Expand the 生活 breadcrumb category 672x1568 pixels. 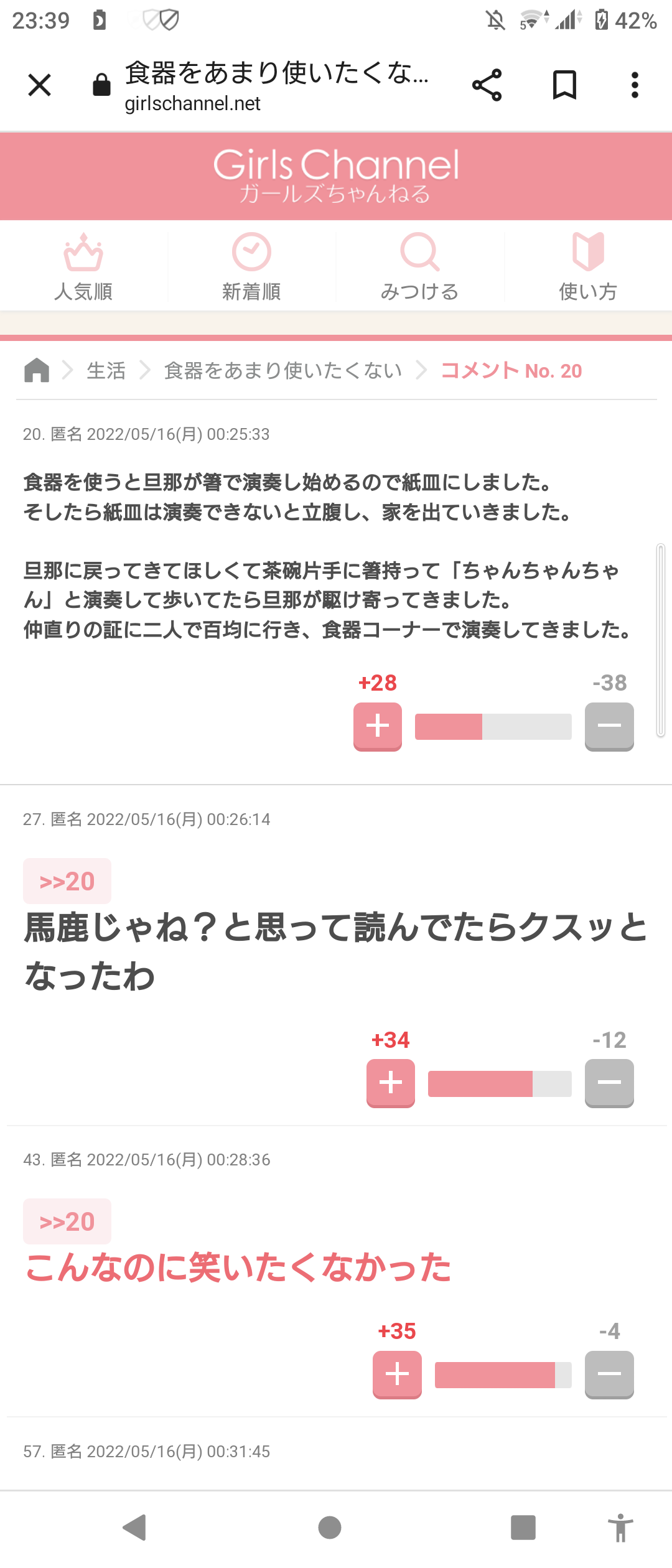tap(105, 371)
